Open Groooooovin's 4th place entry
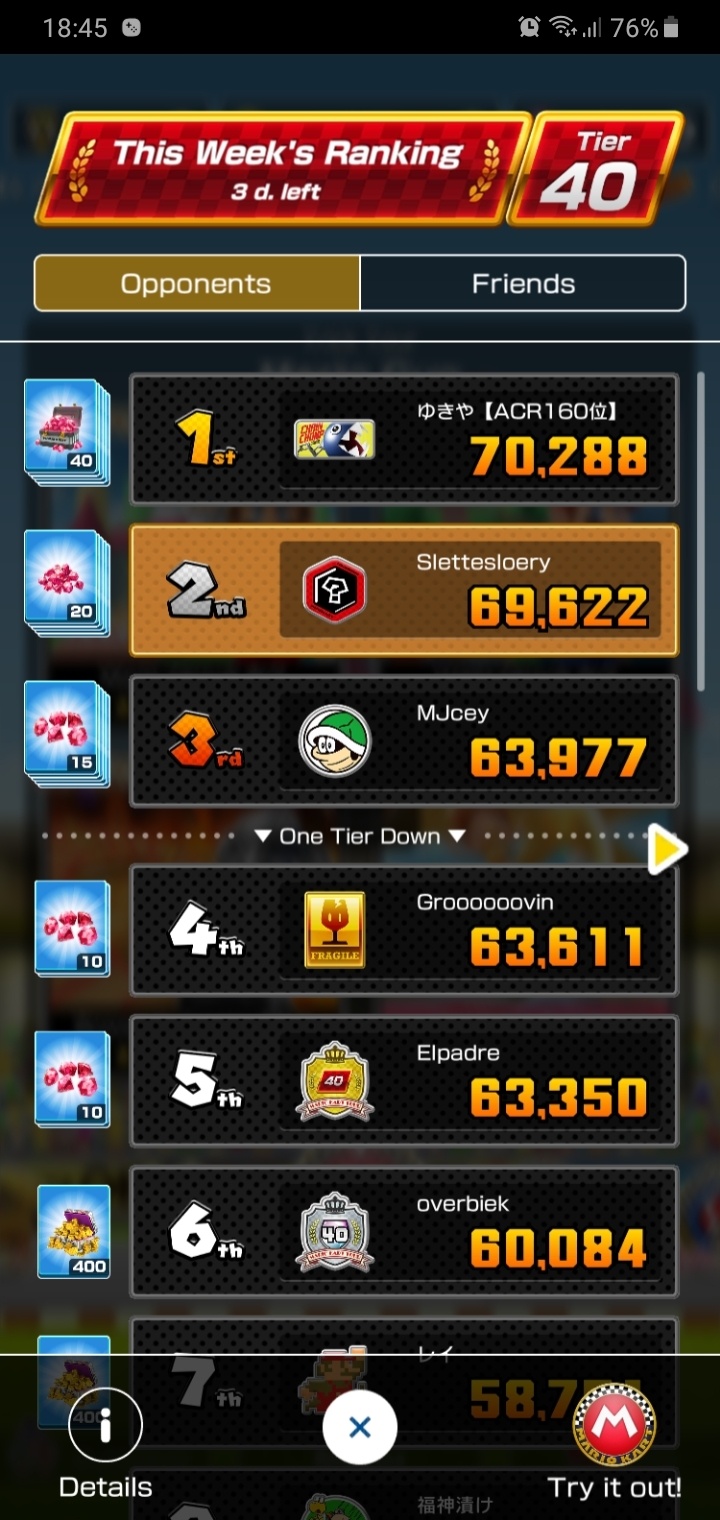The image size is (720, 1520). (404, 930)
